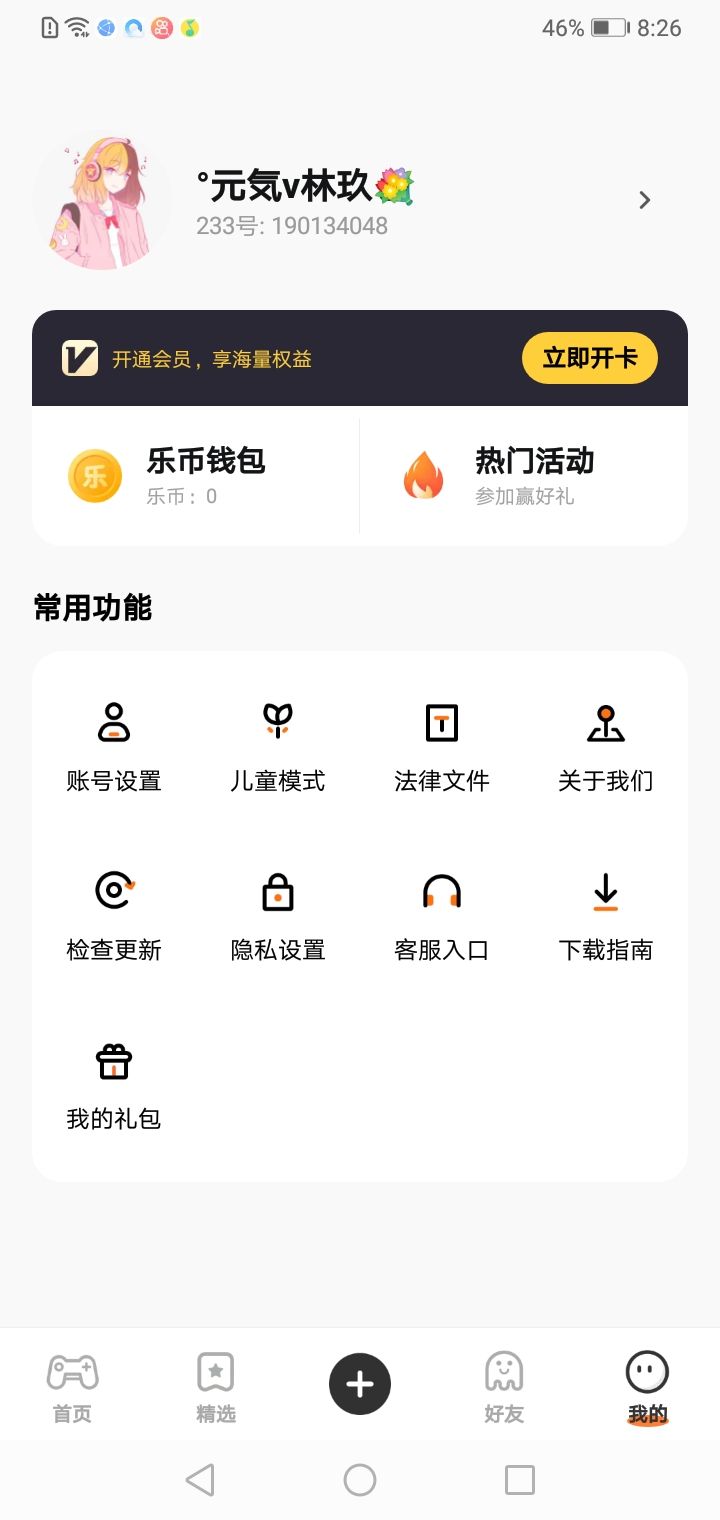
Task: Go to the 好友 friends tab
Action: (504, 1386)
